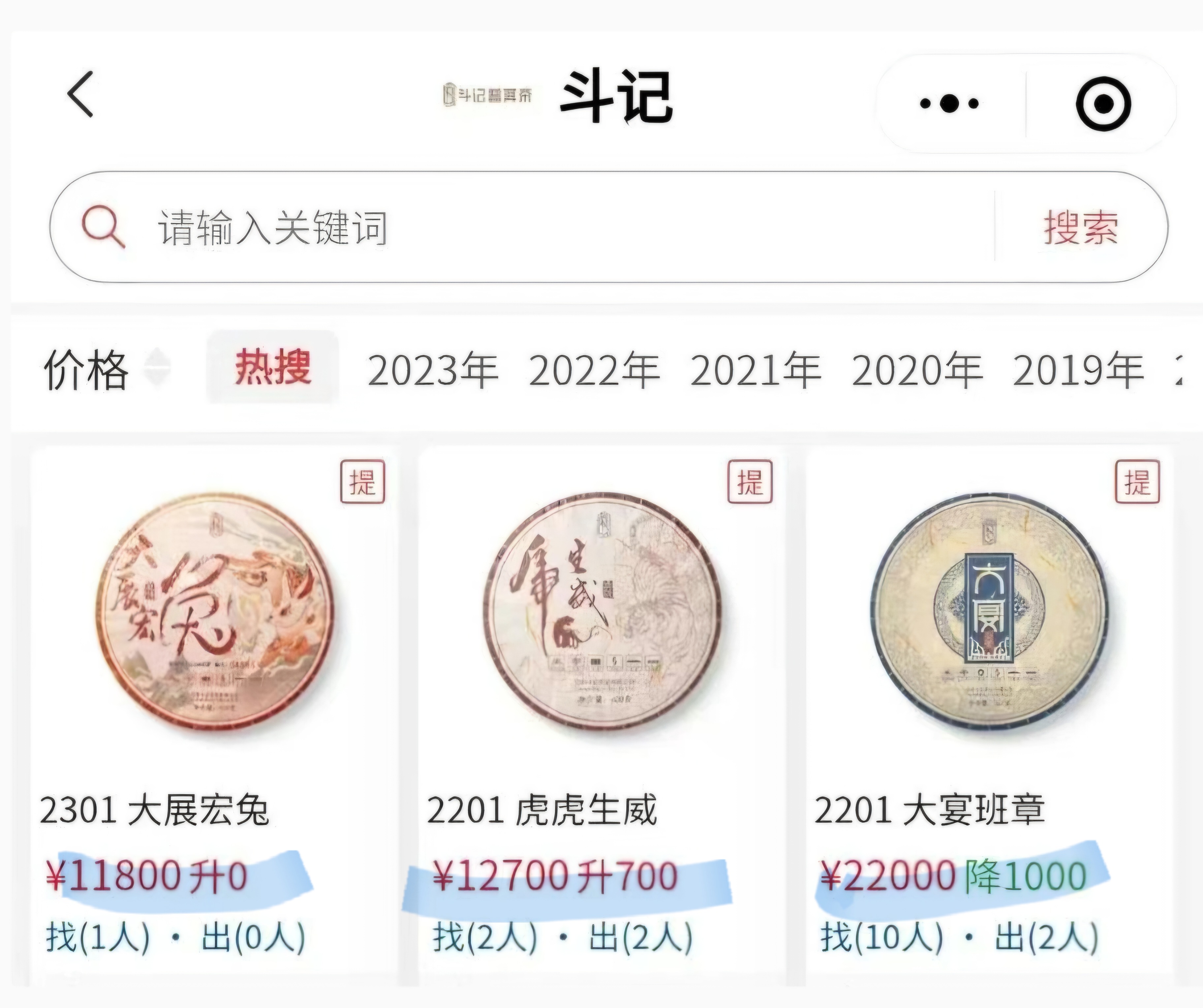Show teas from 2022年

click(x=594, y=370)
